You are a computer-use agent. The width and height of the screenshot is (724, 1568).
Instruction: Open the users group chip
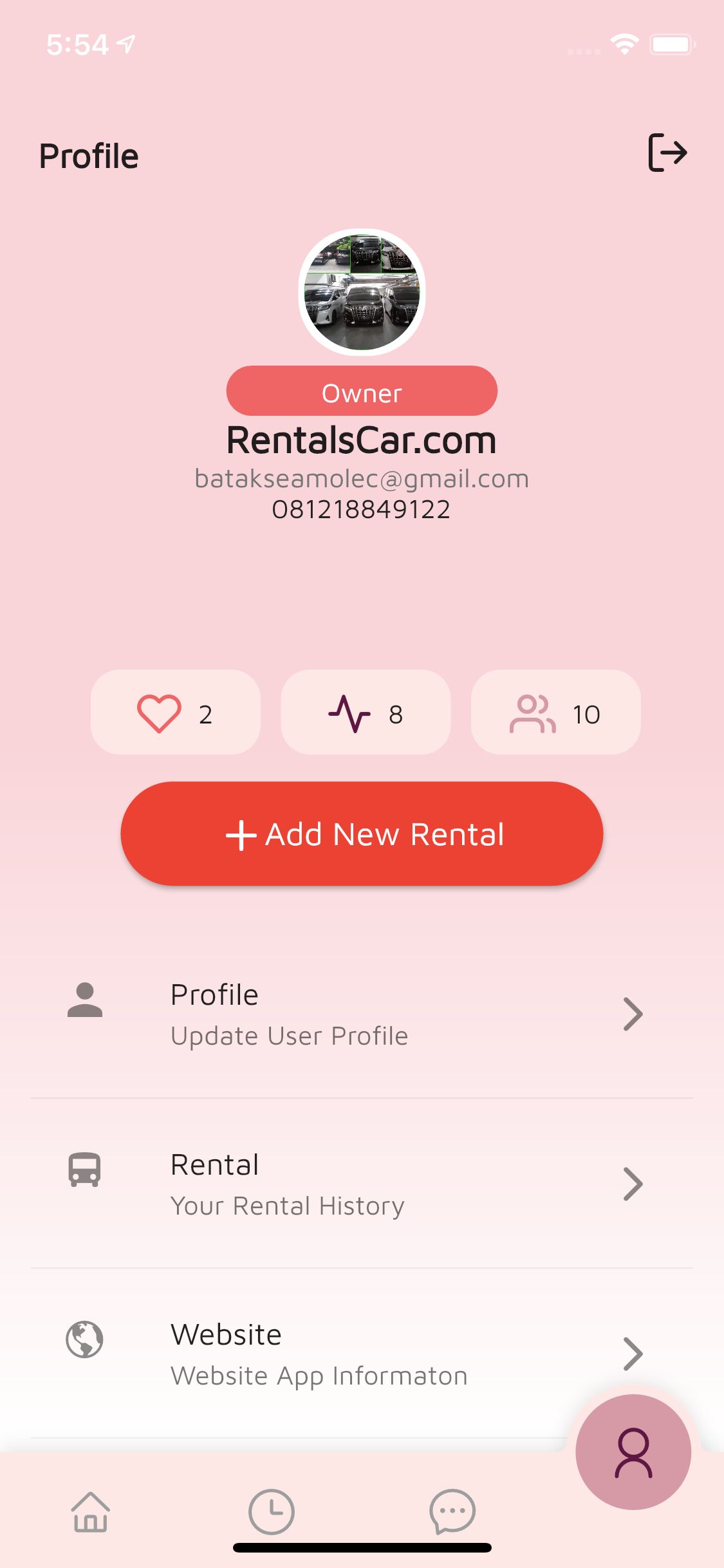point(555,713)
